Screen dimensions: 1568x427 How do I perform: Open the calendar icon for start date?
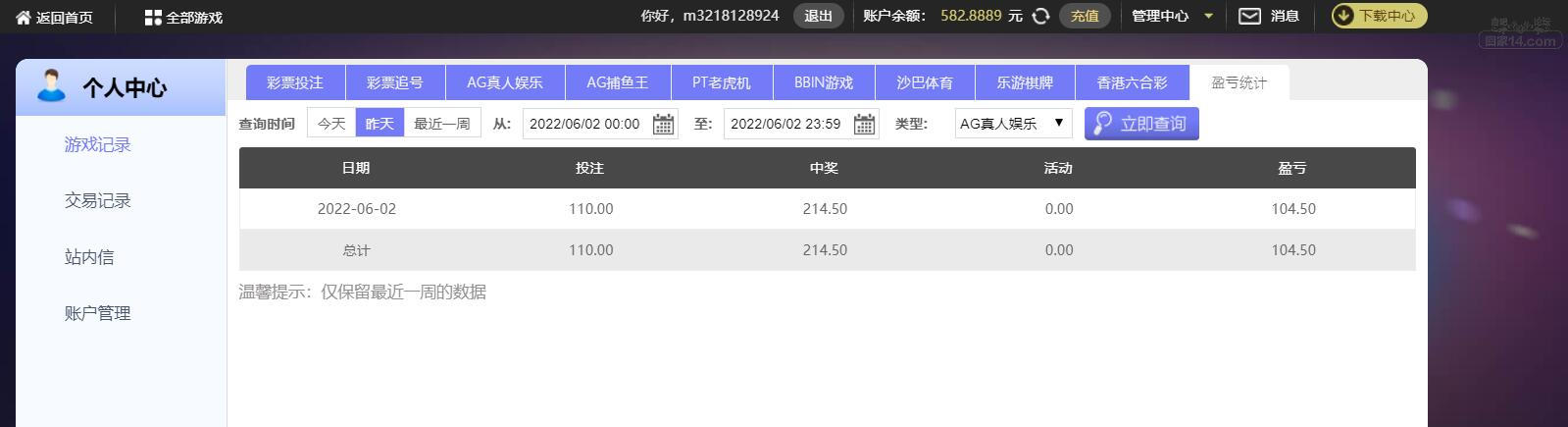(664, 124)
